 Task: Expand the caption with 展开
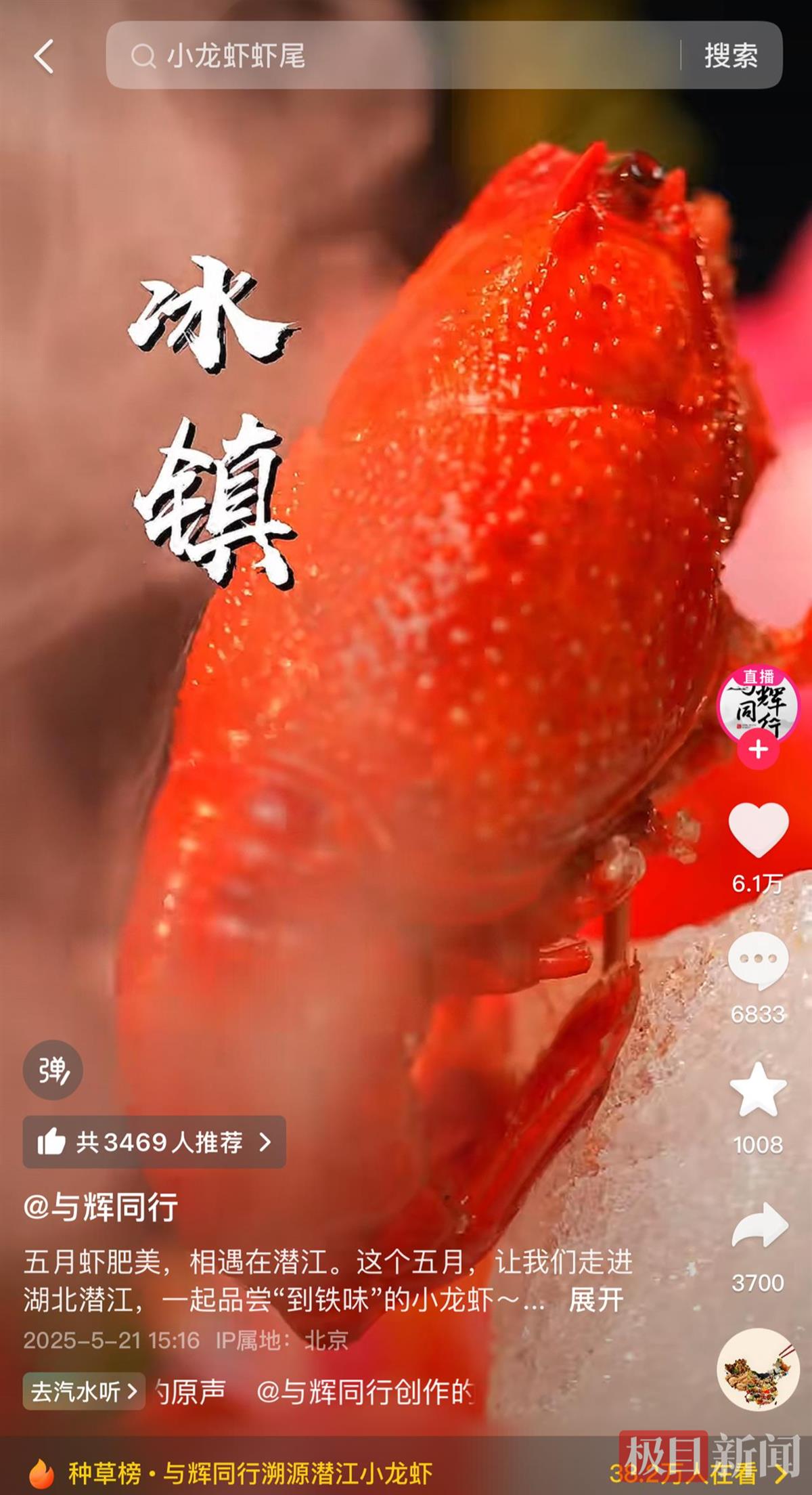pos(595,1300)
